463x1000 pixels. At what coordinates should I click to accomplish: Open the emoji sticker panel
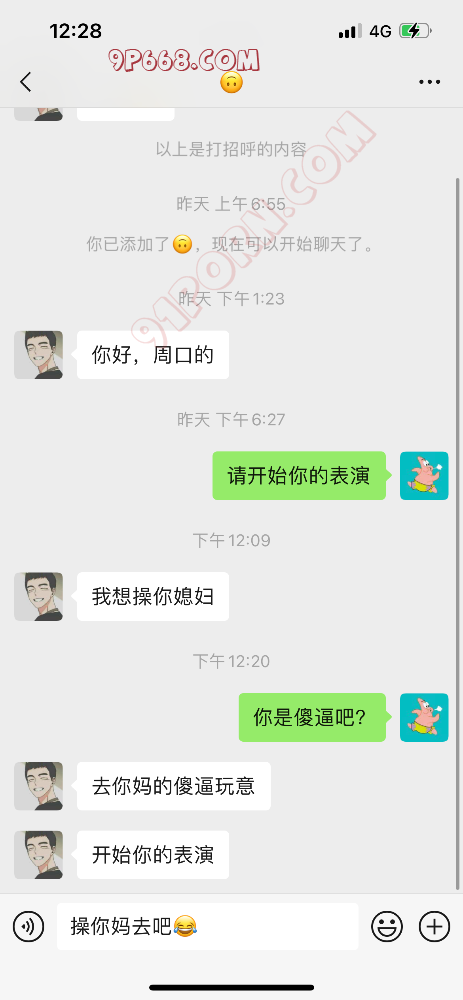pos(386,926)
